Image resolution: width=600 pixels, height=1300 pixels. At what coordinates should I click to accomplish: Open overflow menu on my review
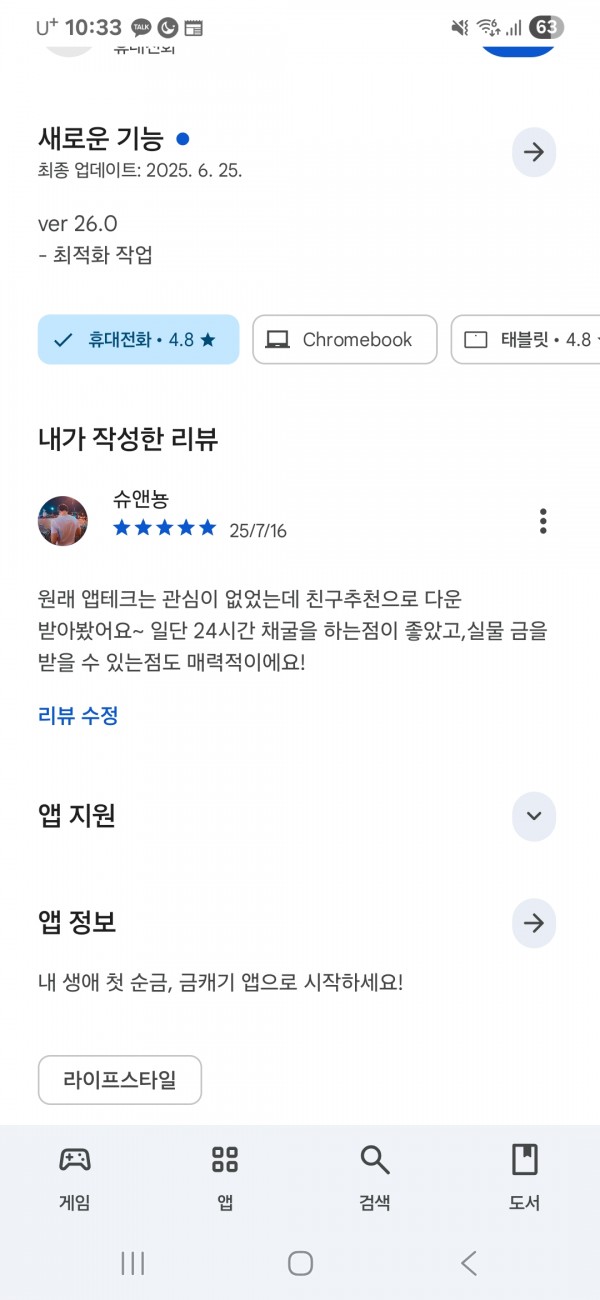pos(543,521)
